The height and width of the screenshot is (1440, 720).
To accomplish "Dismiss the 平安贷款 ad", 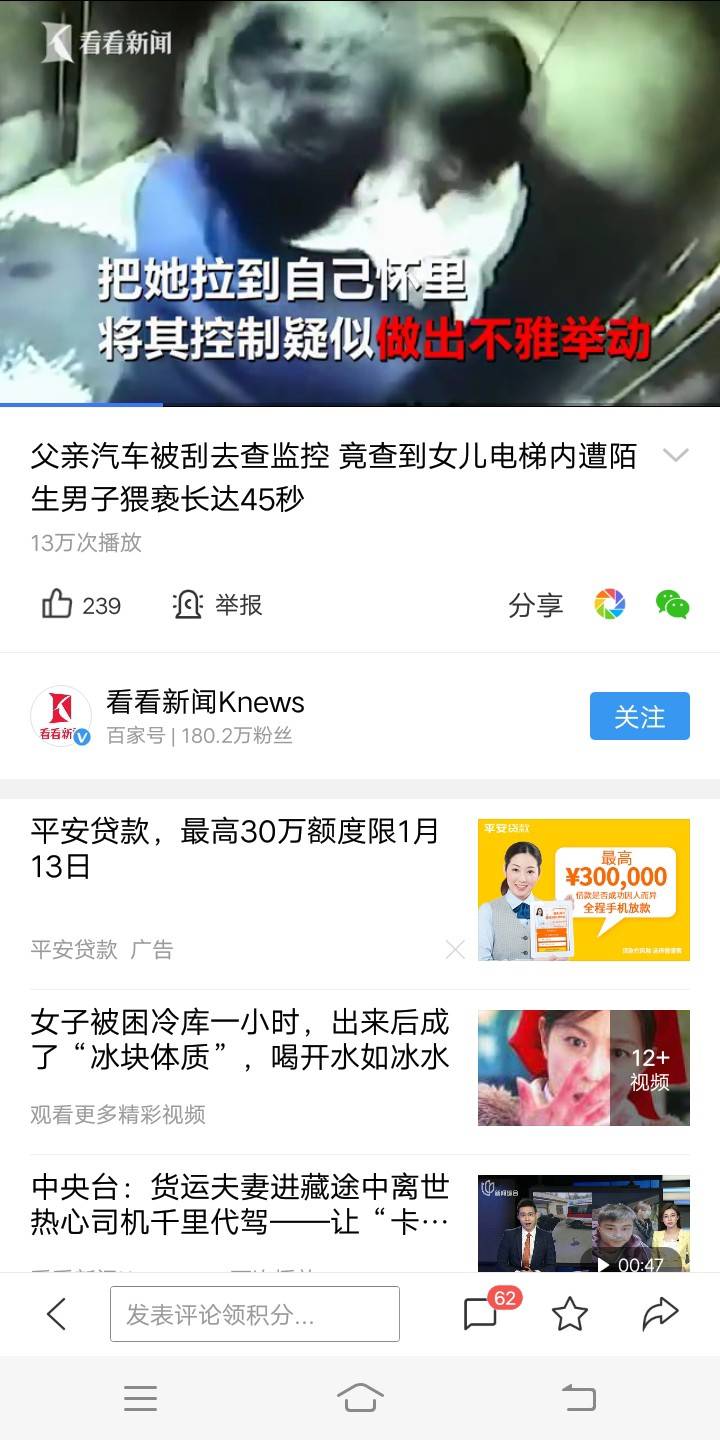I will tap(455, 949).
